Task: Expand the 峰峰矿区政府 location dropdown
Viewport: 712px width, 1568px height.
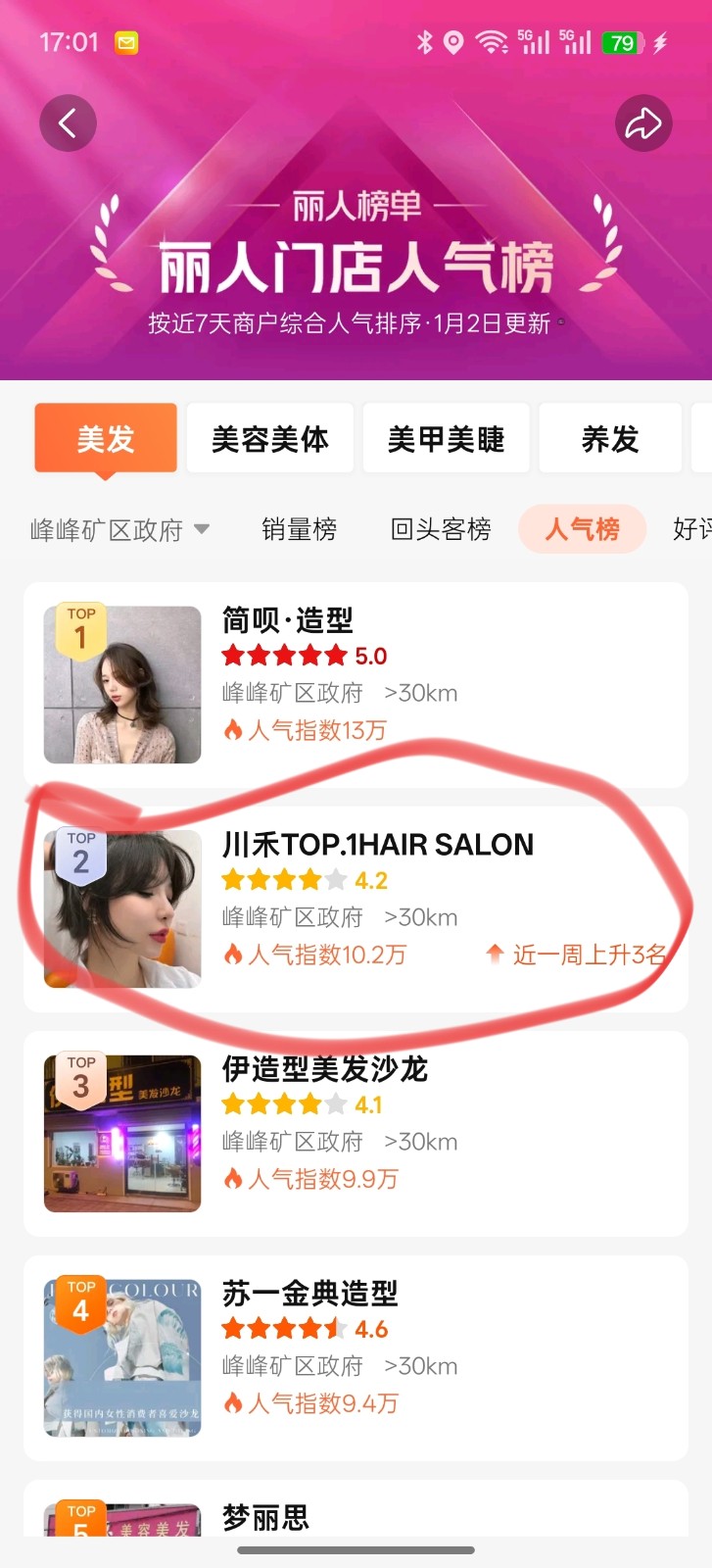Action: [x=119, y=530]
